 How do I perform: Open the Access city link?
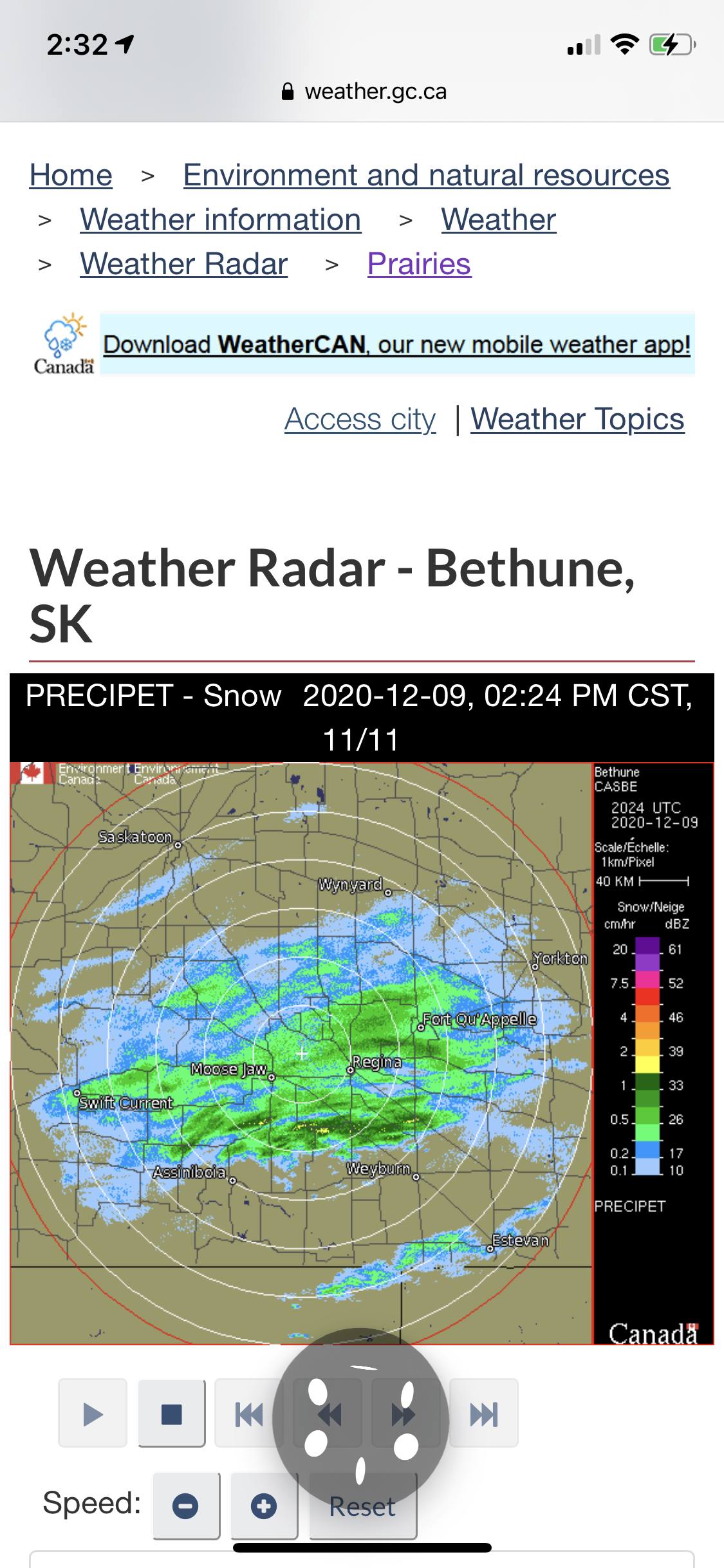click(x=360, y=419)
